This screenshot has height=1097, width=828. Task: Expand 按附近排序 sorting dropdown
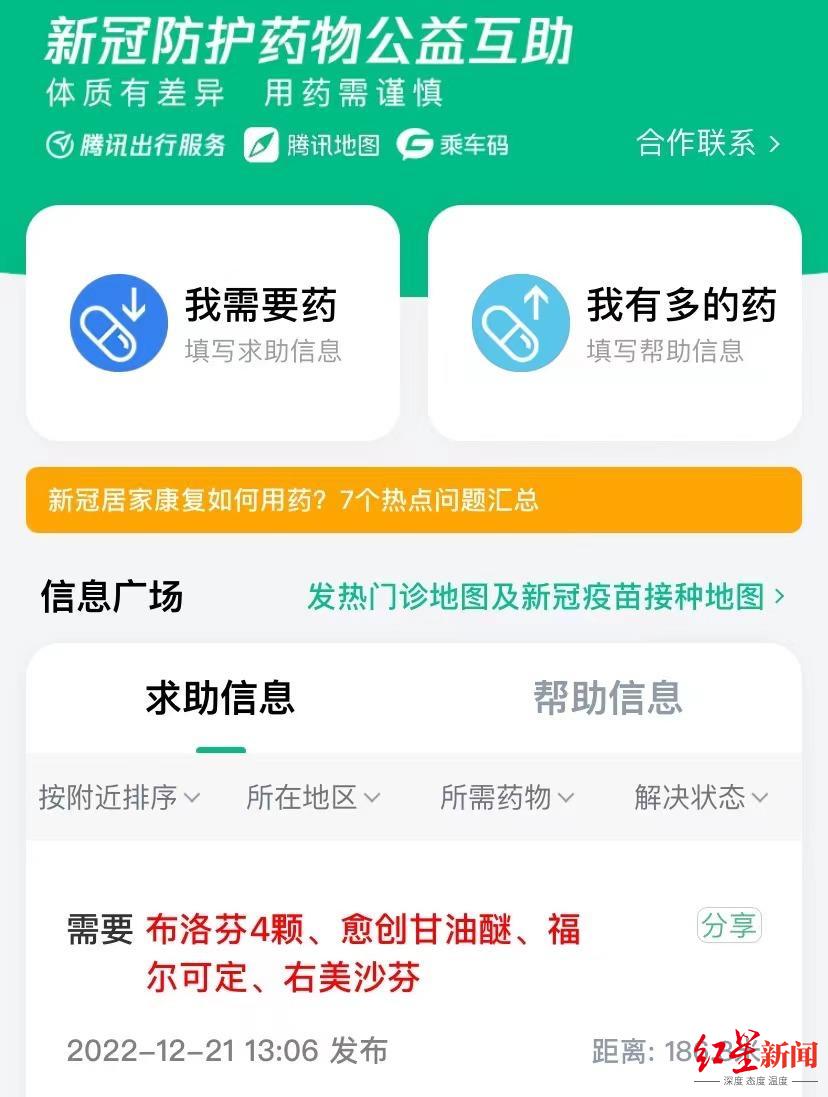[119, 797]
